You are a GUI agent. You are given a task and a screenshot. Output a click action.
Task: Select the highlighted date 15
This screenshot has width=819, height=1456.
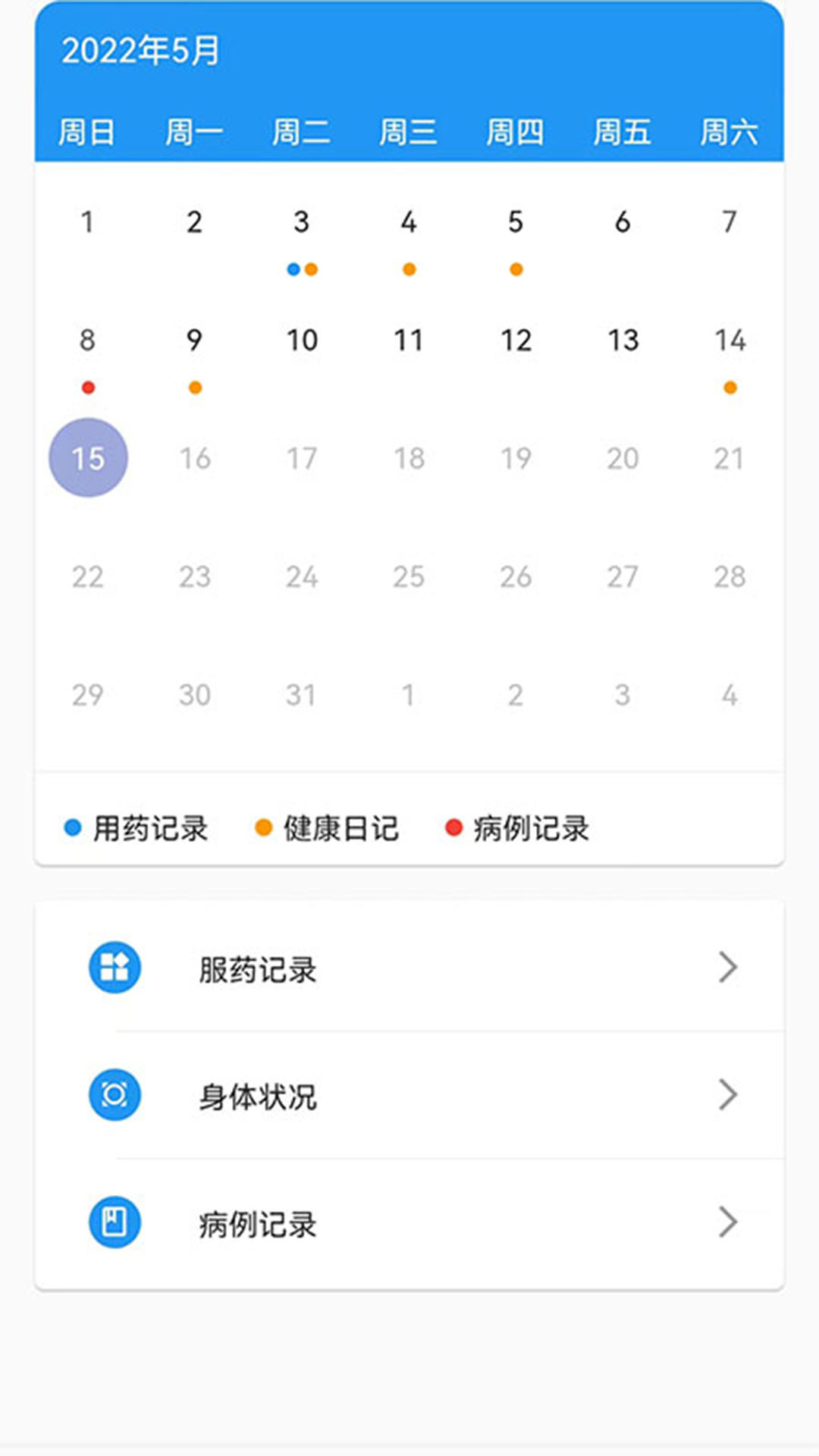[88, 457]
